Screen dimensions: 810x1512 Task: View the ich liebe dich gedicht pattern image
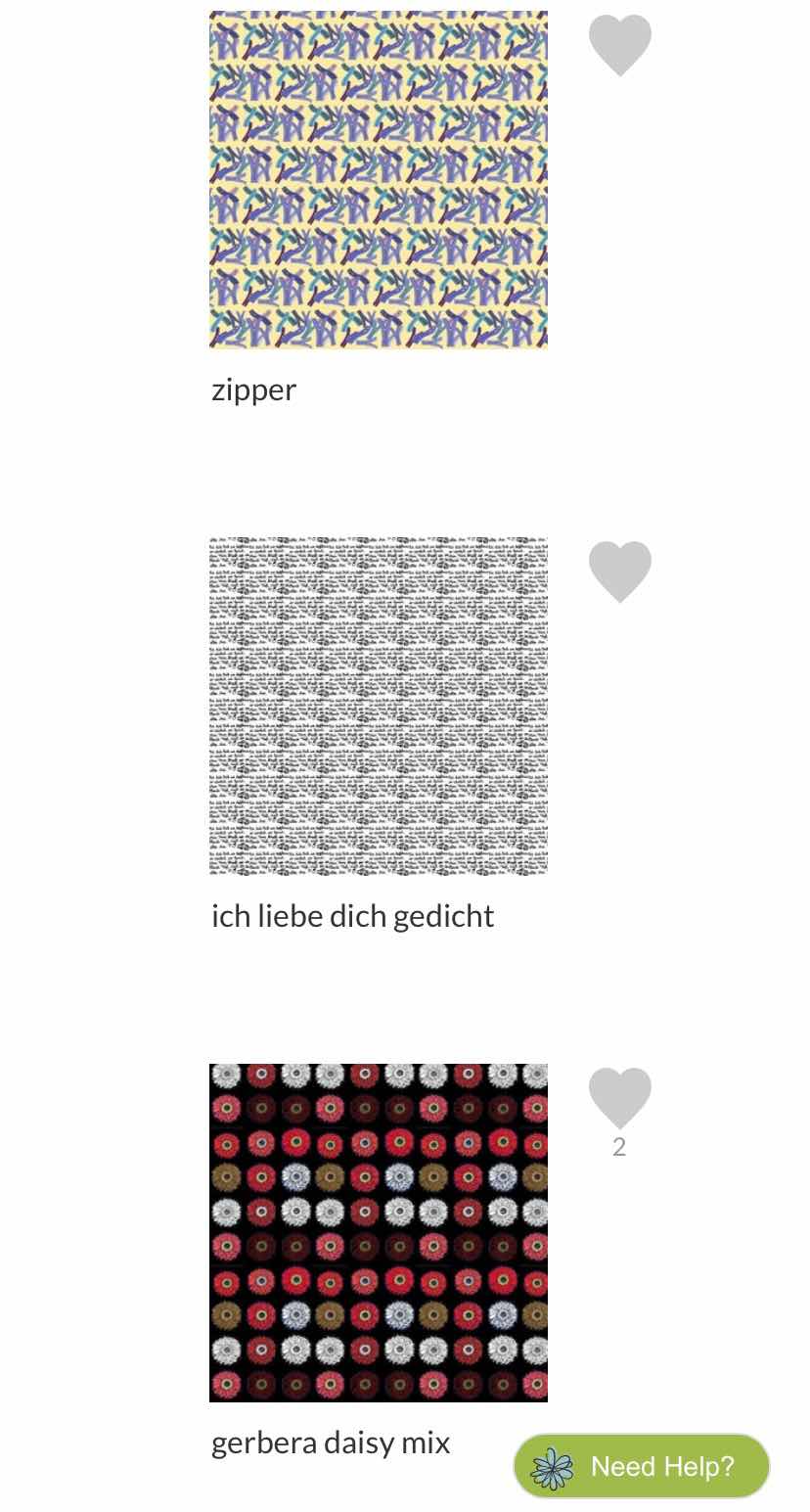(x=378, y=706)
